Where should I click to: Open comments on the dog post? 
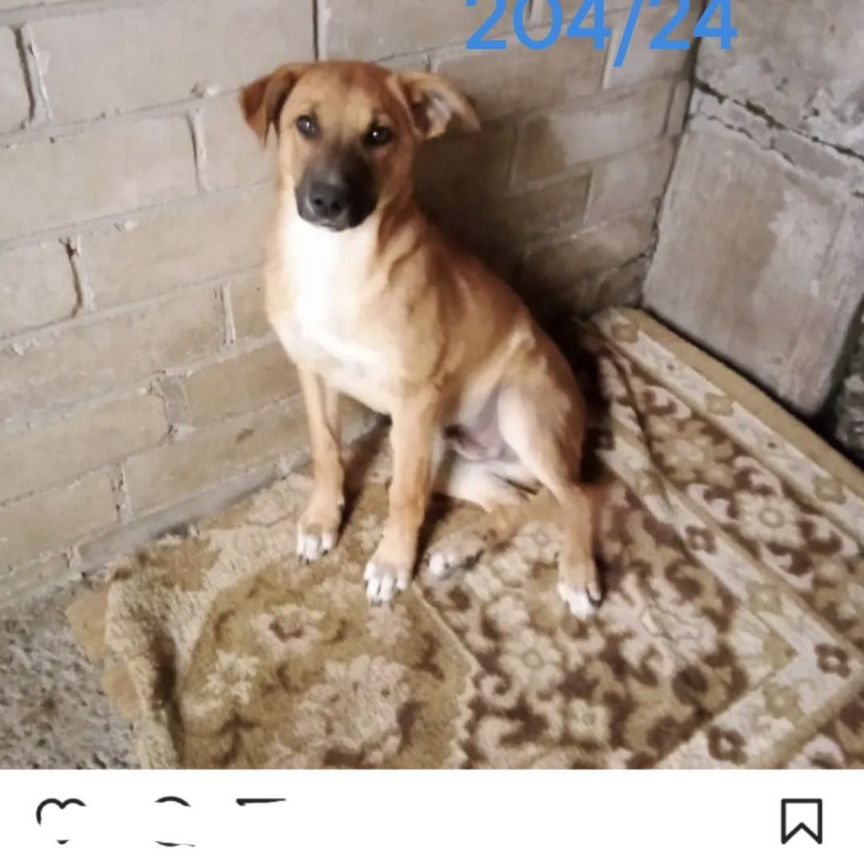point(172,818)
